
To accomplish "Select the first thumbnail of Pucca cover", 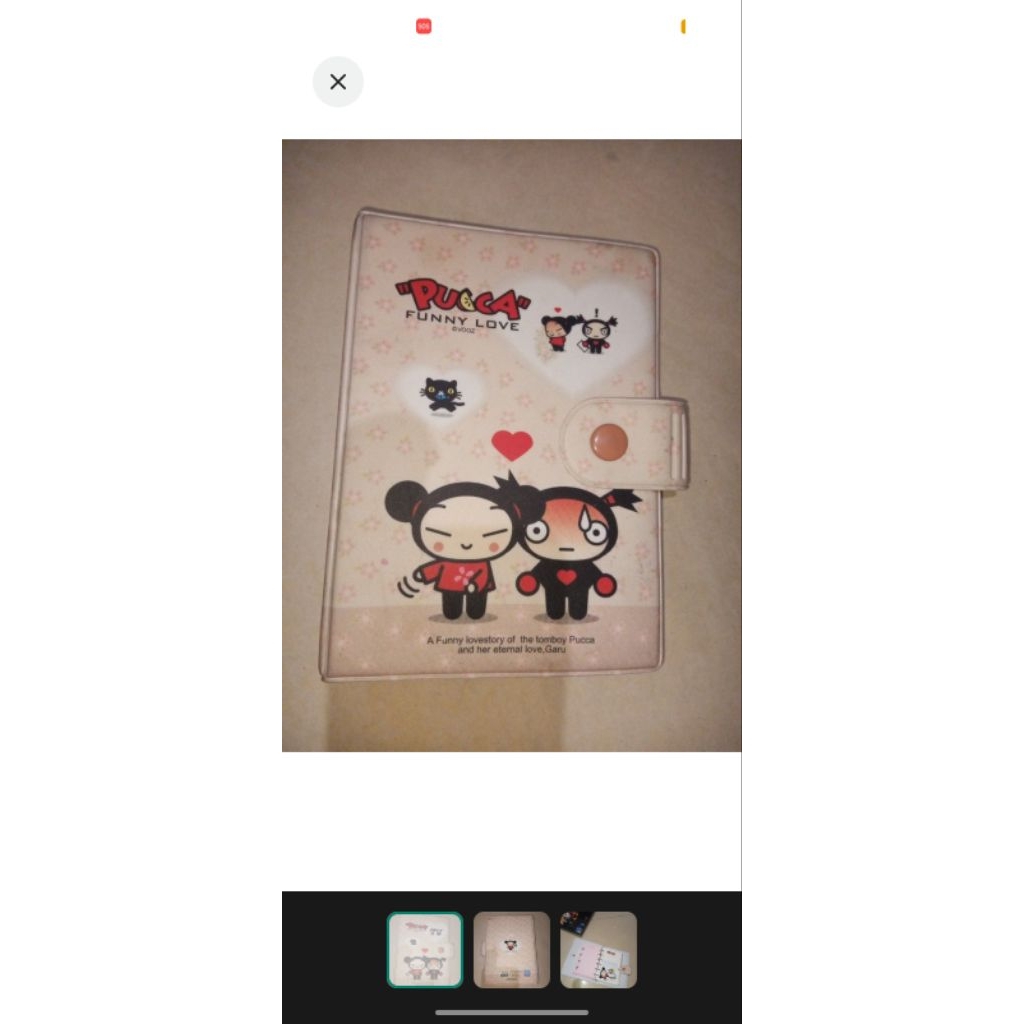I will coord(425,949).
